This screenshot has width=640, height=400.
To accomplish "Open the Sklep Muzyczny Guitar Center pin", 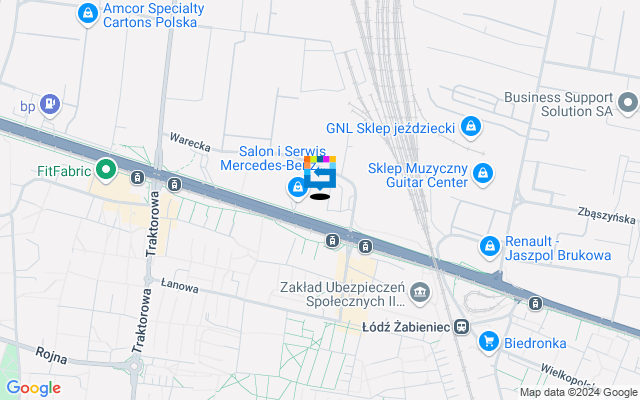I will (x=484, y=173).
